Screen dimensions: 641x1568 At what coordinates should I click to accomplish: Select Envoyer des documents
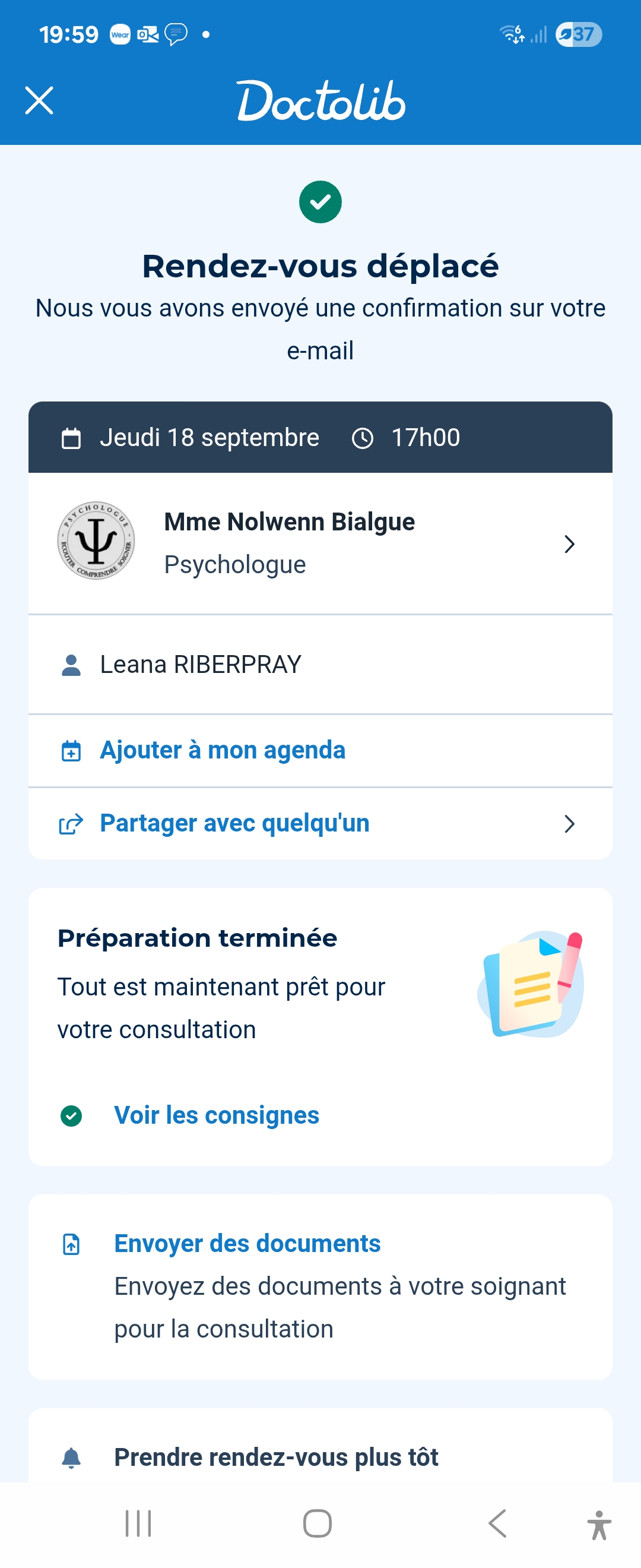[x=247, y=1243]
